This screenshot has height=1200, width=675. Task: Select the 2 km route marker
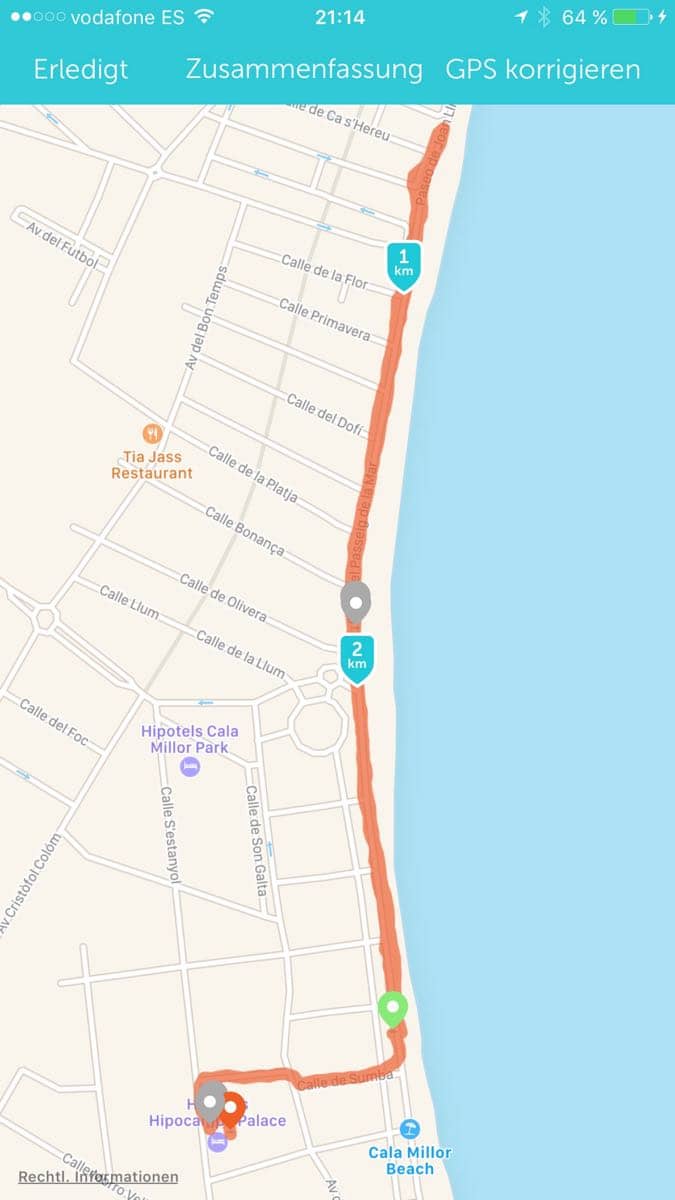tap(357, 659)
